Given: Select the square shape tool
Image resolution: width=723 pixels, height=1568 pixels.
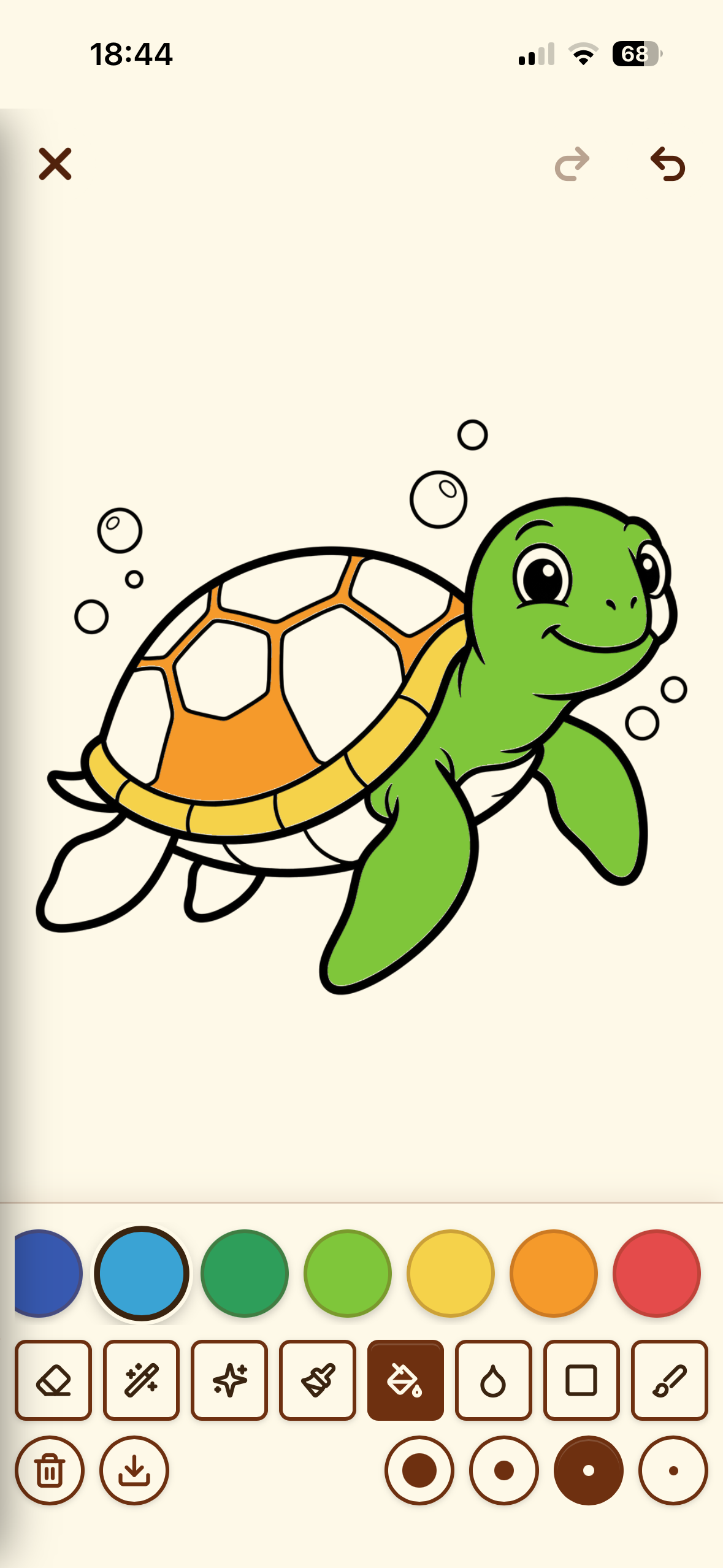Looking at the screenshot, I should click(581, 1380).
